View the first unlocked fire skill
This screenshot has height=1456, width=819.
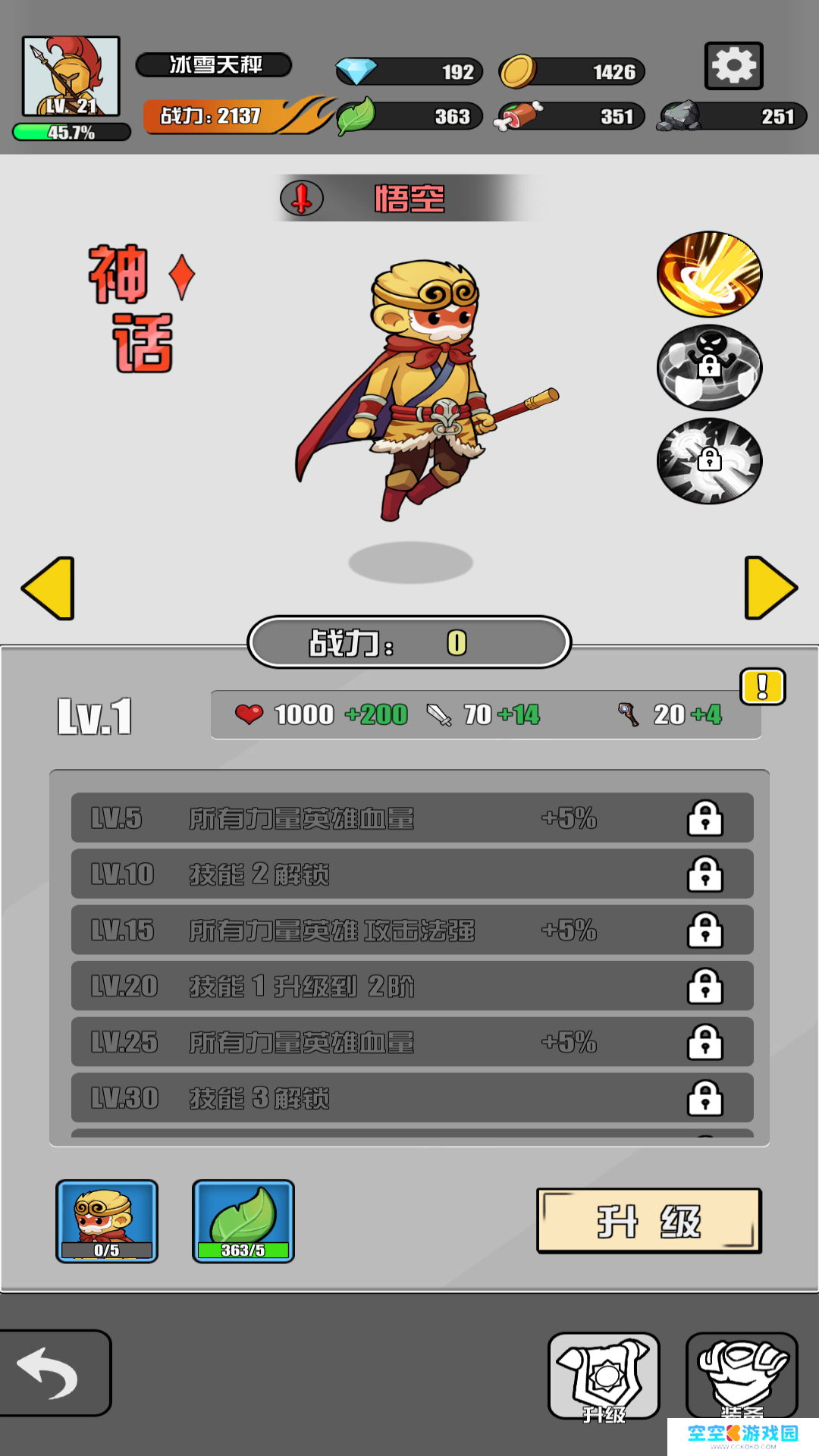709,274
